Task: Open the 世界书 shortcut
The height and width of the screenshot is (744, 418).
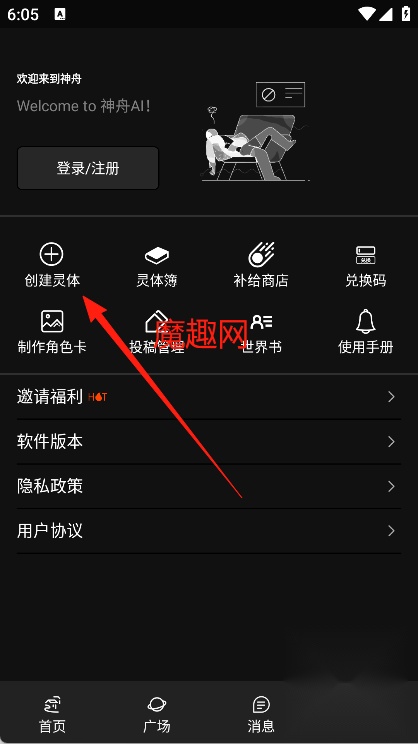Action: point(261,332)
